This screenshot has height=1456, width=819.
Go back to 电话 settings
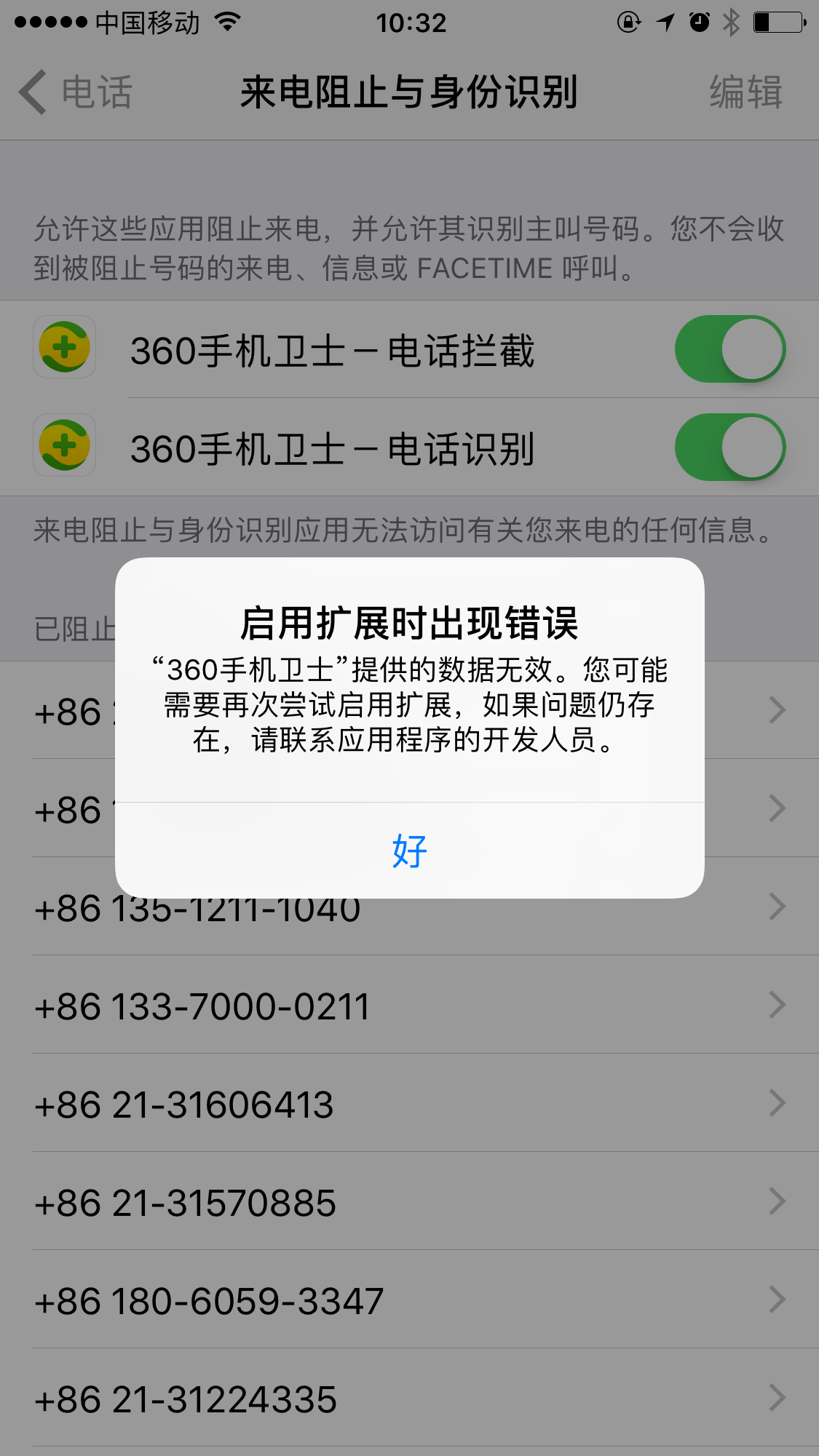click(x=79, y=92)
